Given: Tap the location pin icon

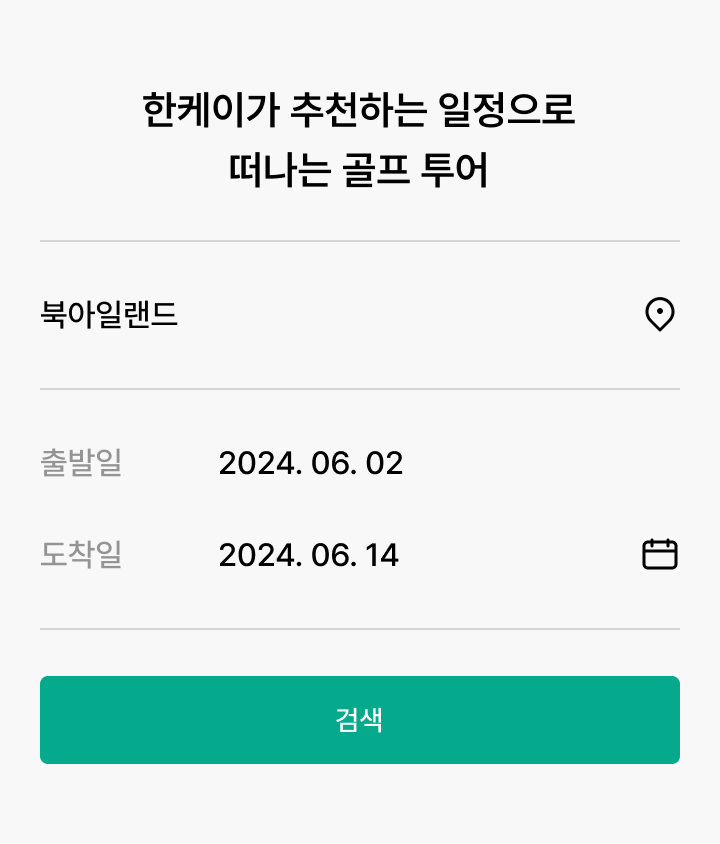Looking at the screenshot, I should point(659,315).
